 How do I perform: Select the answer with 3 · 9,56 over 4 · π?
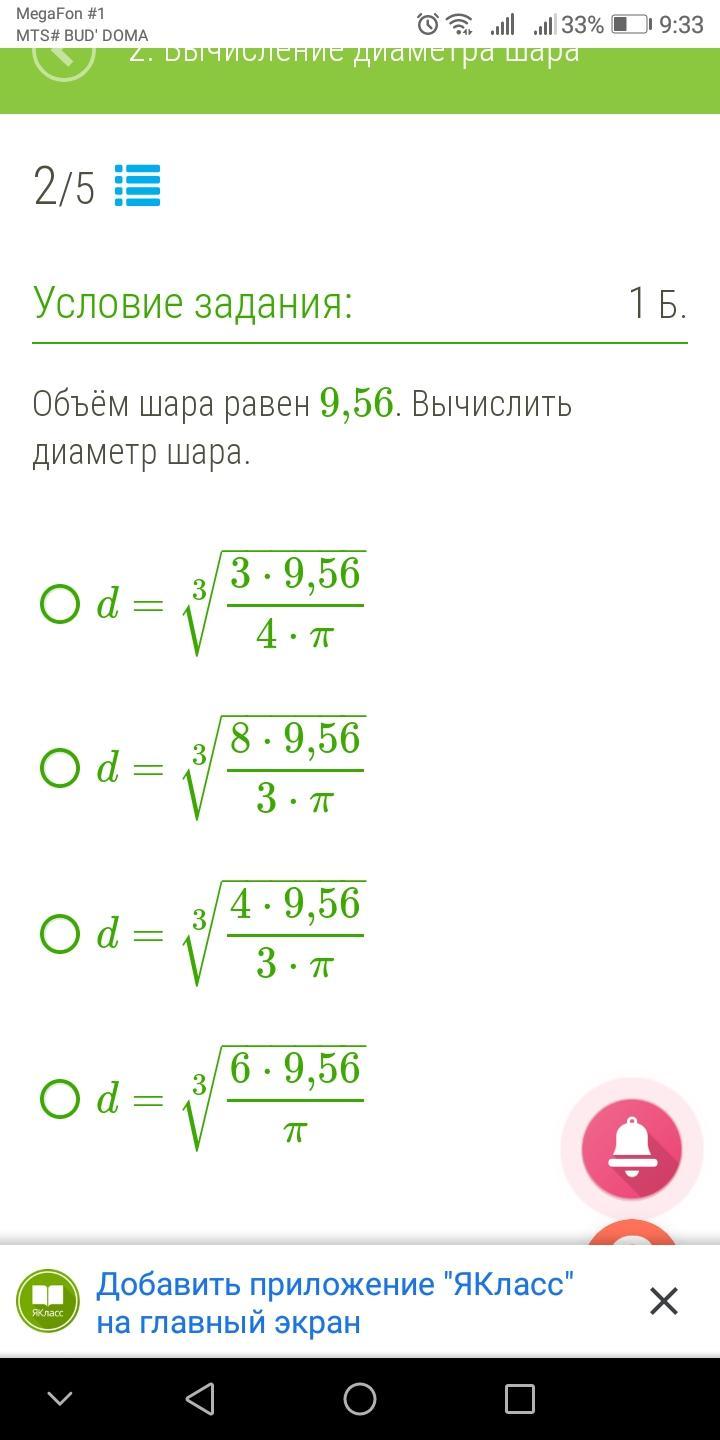click(59, 604)
